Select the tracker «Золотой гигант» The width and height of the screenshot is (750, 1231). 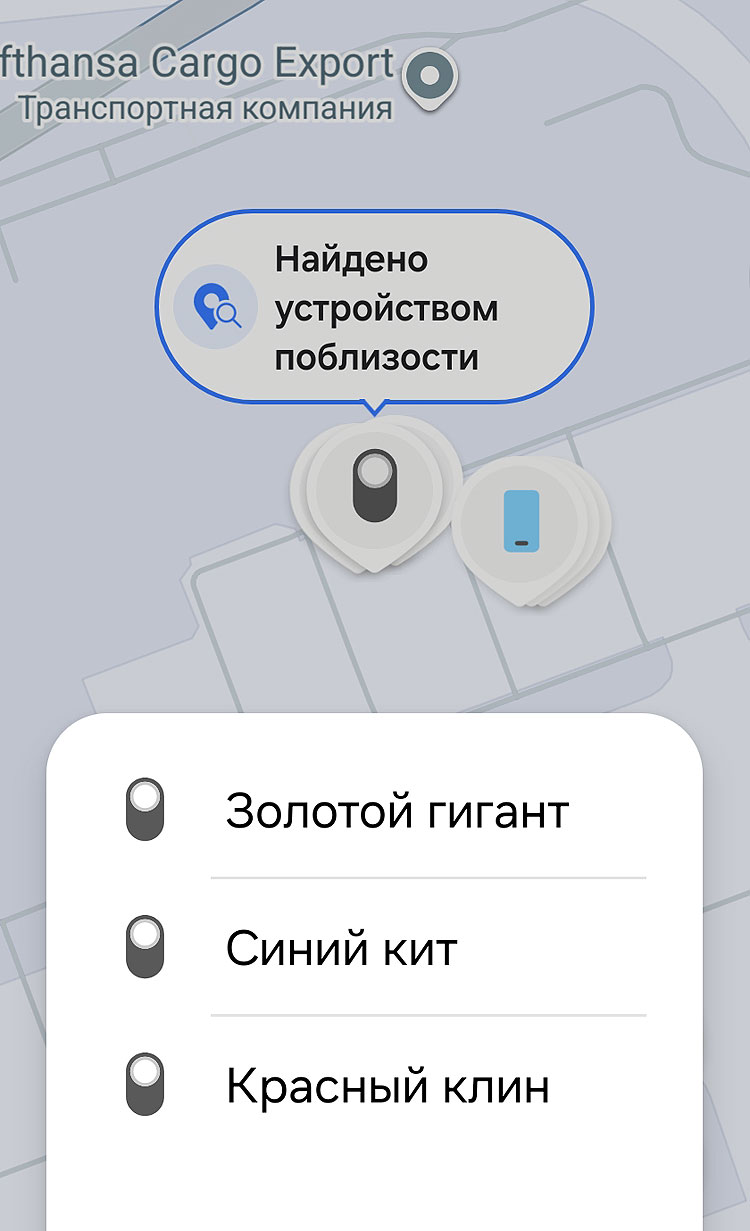[x=397, y=810]
